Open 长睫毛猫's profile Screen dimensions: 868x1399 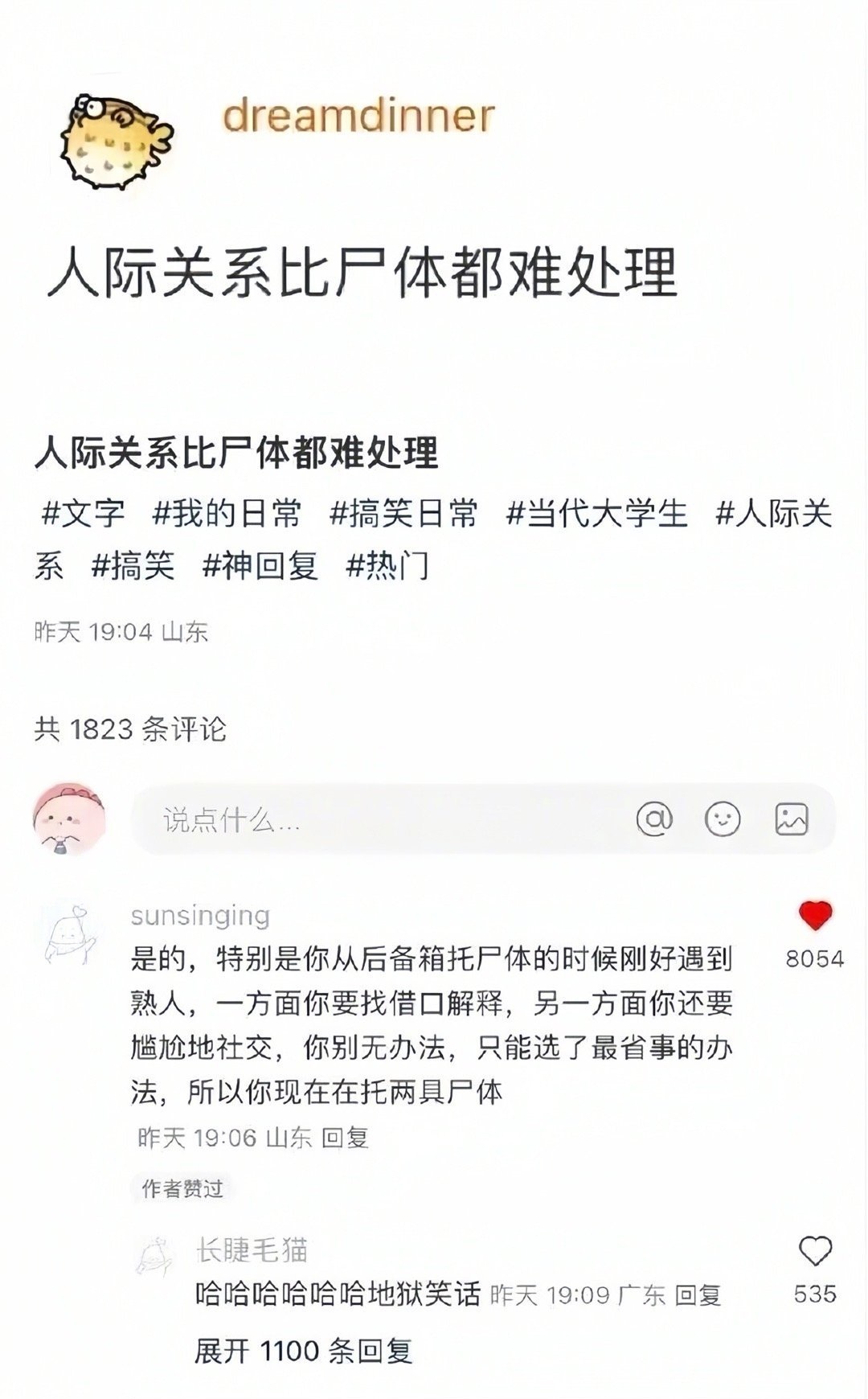pos(154,1254)
